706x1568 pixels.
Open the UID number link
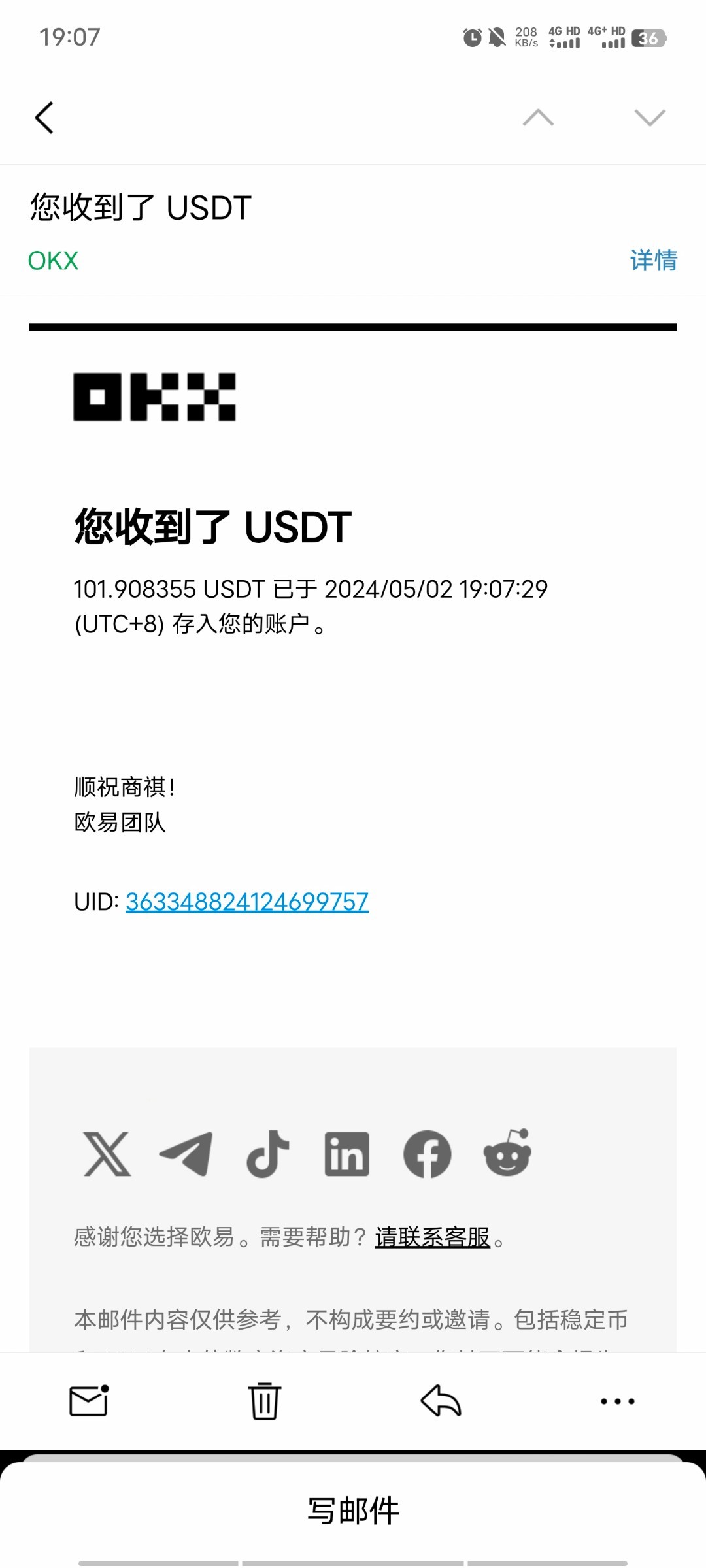[246, 902]
